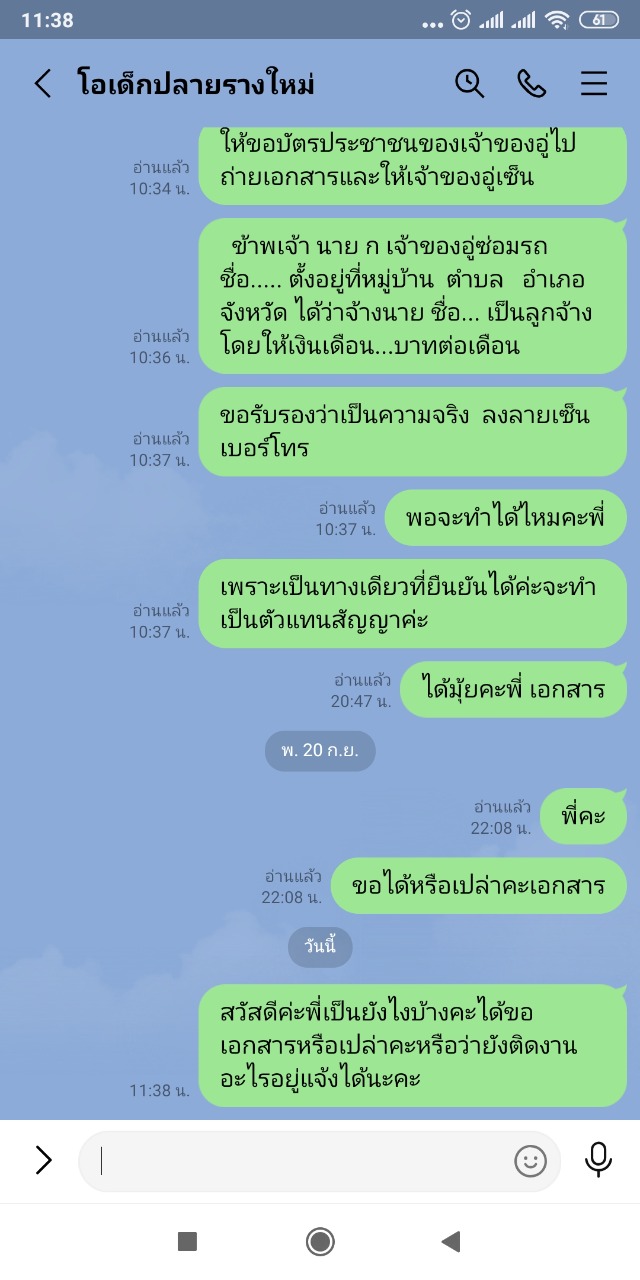This screenshot has width=640, height=1280.
Task: Search within this chat
Action: 469,83
